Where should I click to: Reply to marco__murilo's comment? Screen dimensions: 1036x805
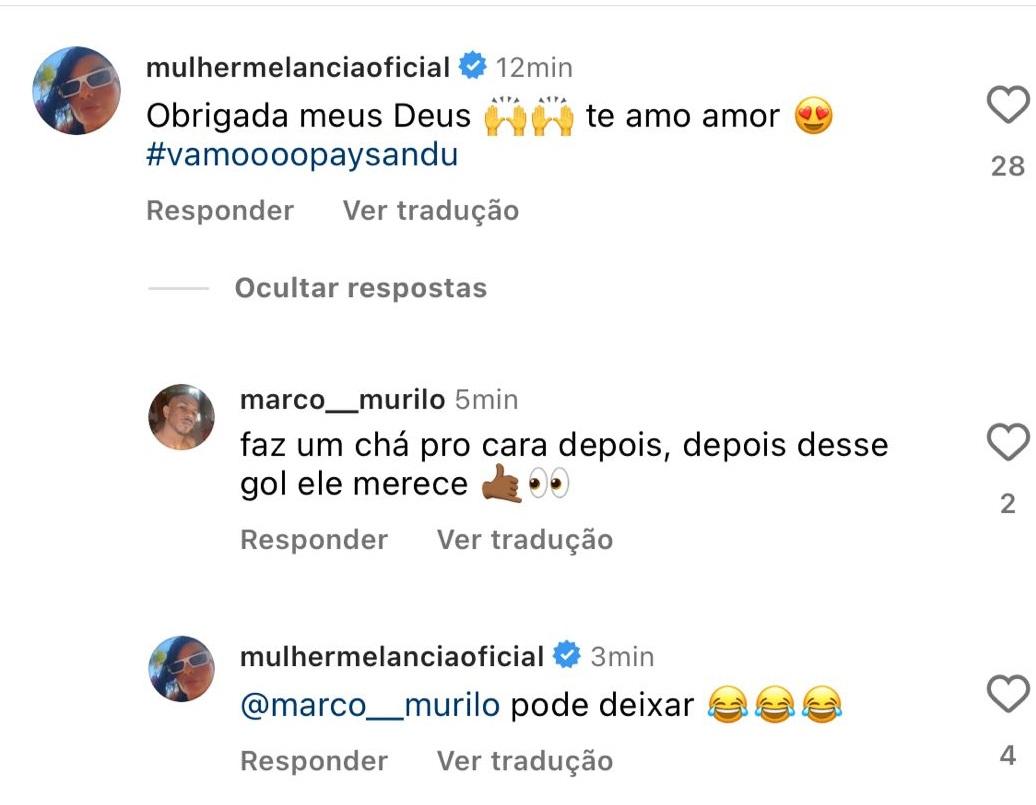point(313,540)
